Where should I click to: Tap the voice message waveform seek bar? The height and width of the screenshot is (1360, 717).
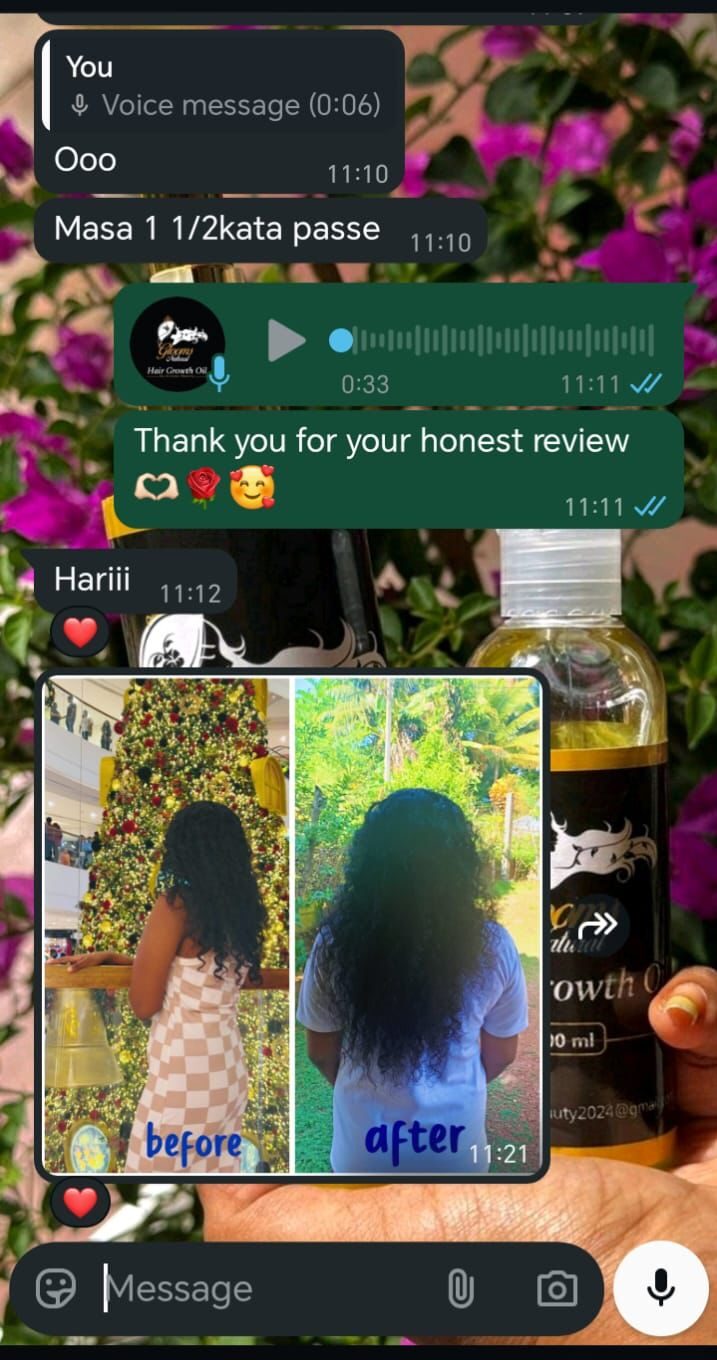pyautogui.click(x=493, y=341)
